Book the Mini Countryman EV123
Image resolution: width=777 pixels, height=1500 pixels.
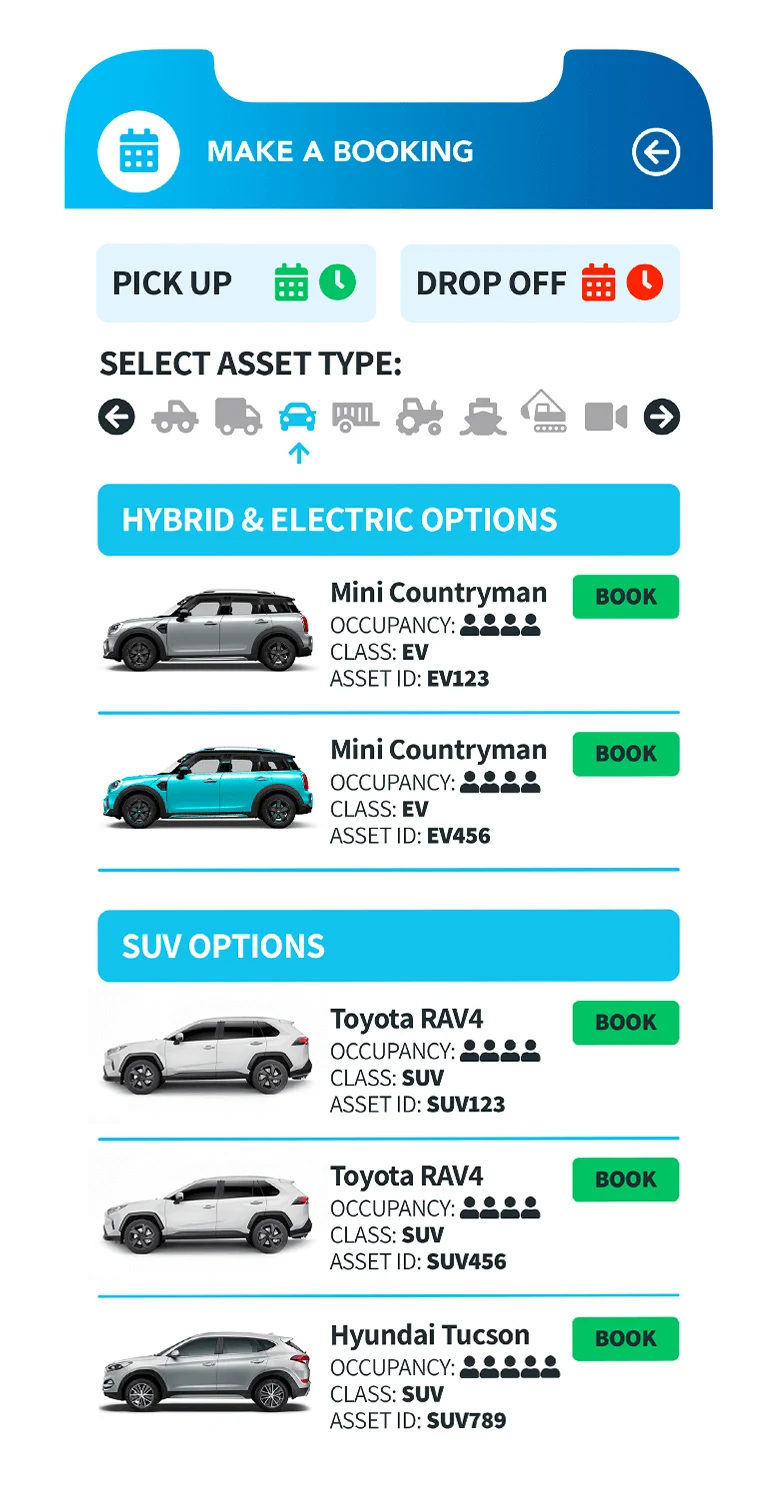click(625, 597)
